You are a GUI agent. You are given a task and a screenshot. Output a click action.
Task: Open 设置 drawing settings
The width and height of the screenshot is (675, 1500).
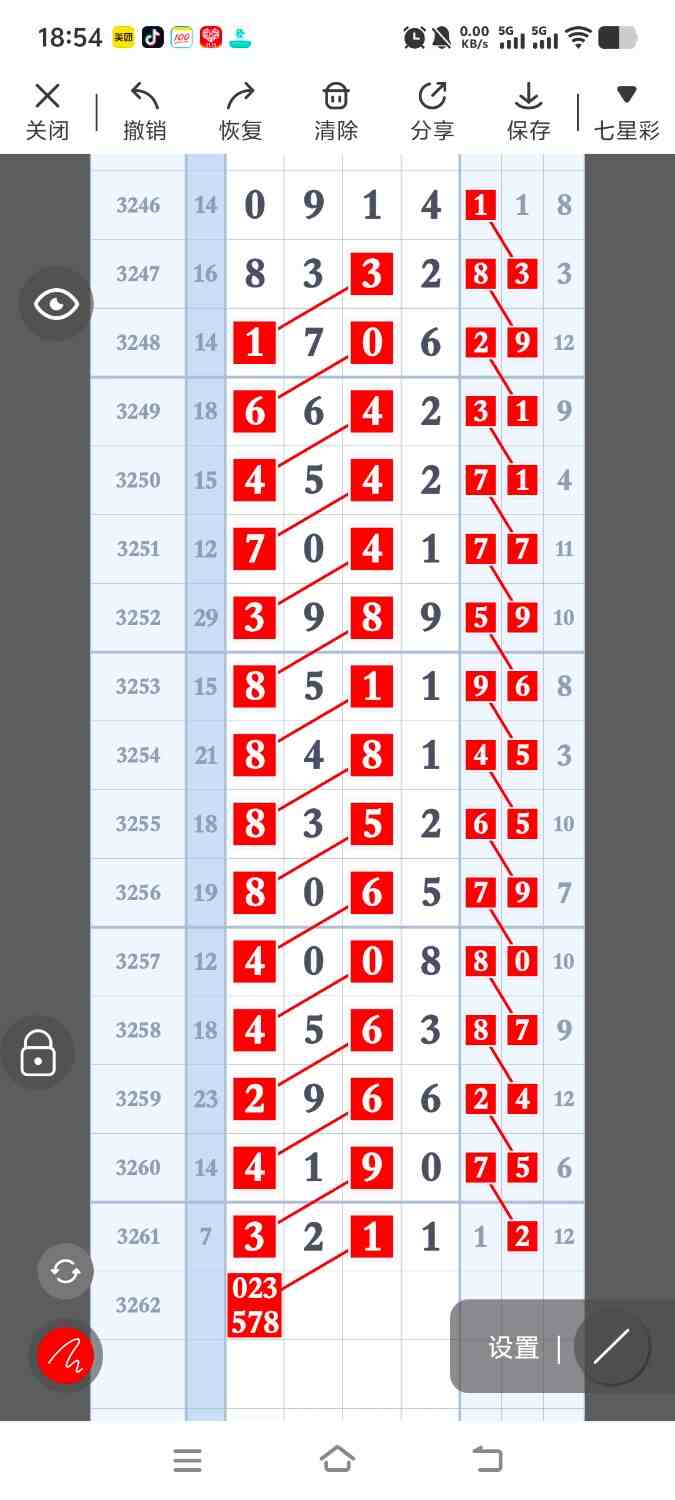click(514, 1348)
